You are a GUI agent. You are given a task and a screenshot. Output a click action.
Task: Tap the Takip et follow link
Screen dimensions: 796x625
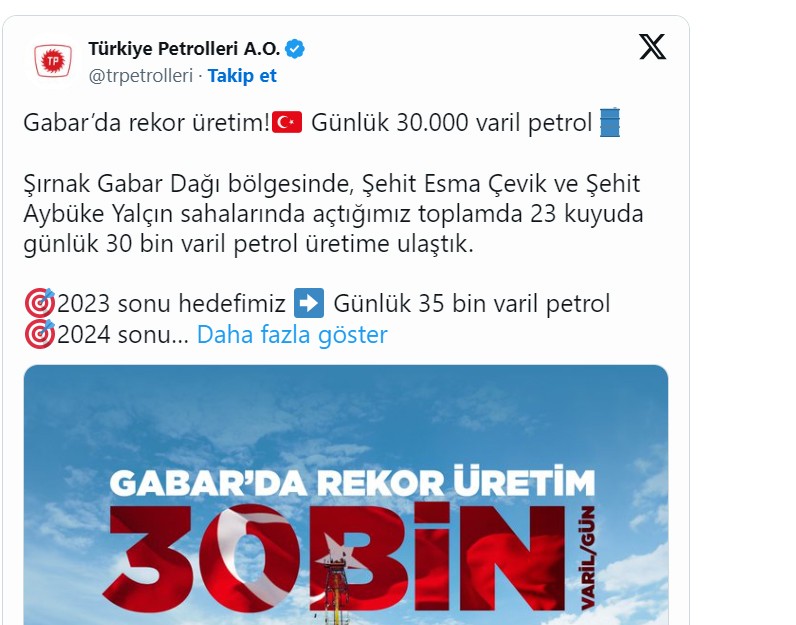tap(242, 75)
